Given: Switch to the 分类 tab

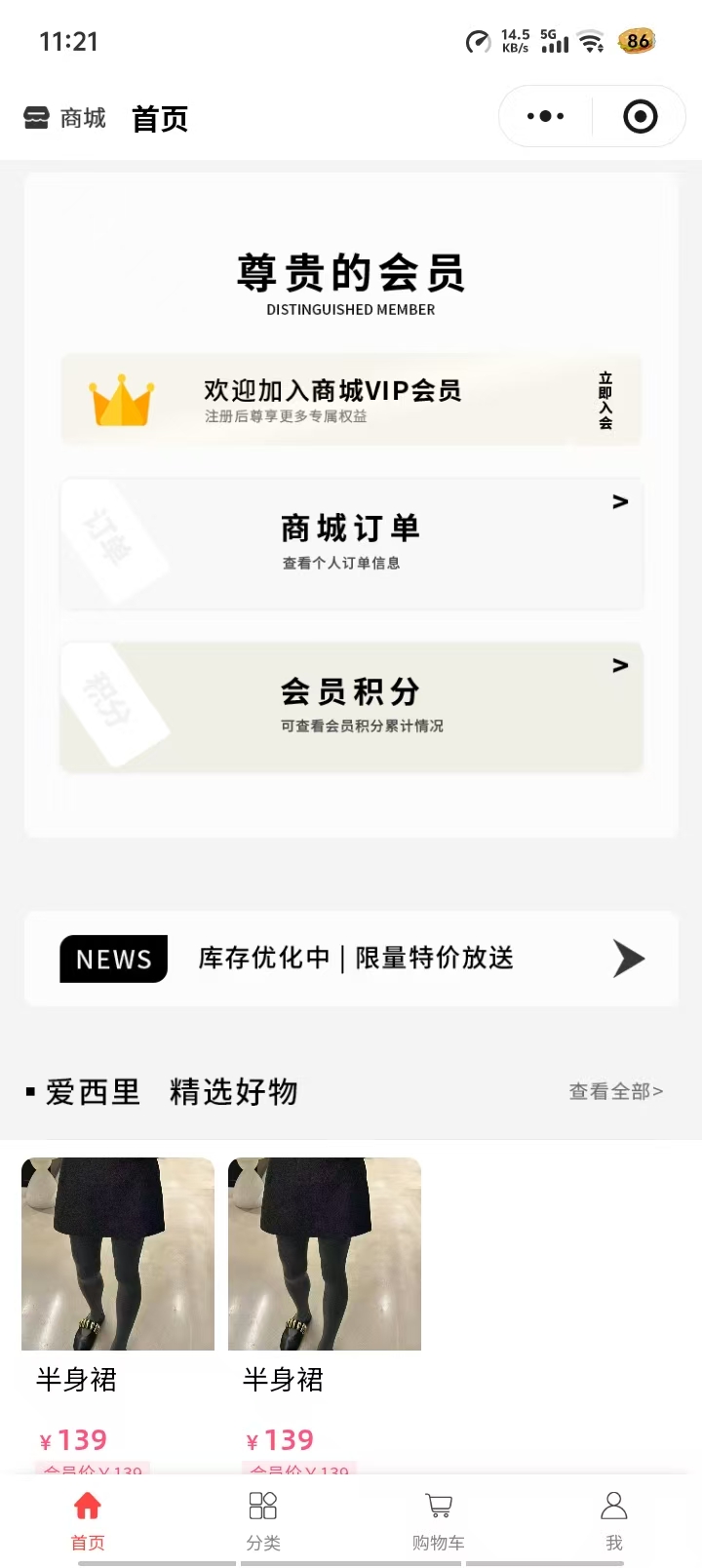Looking at the screenshot, I should (263, 1520).
